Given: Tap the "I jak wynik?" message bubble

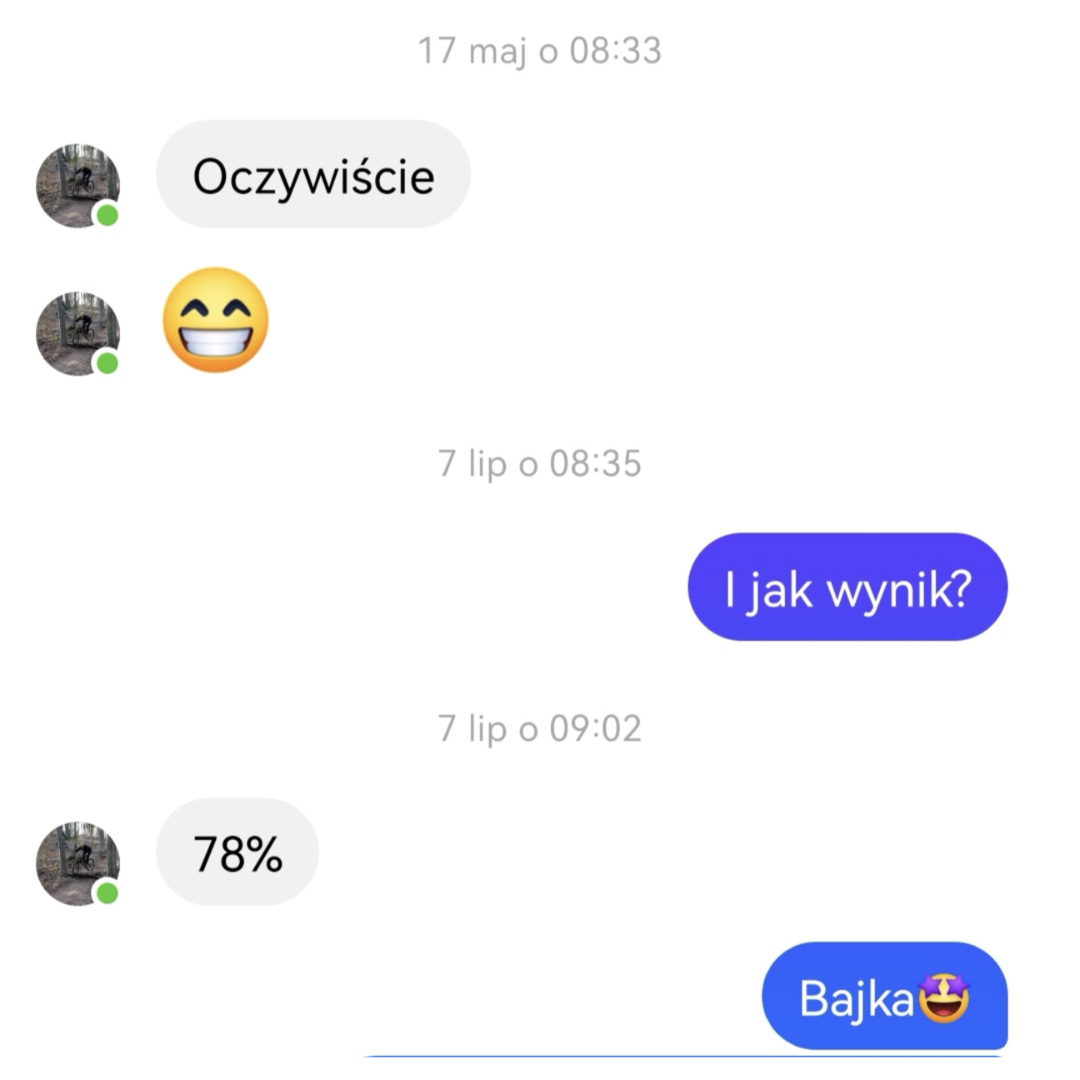Looking at the screenshot, I should (x=847, y=587).
